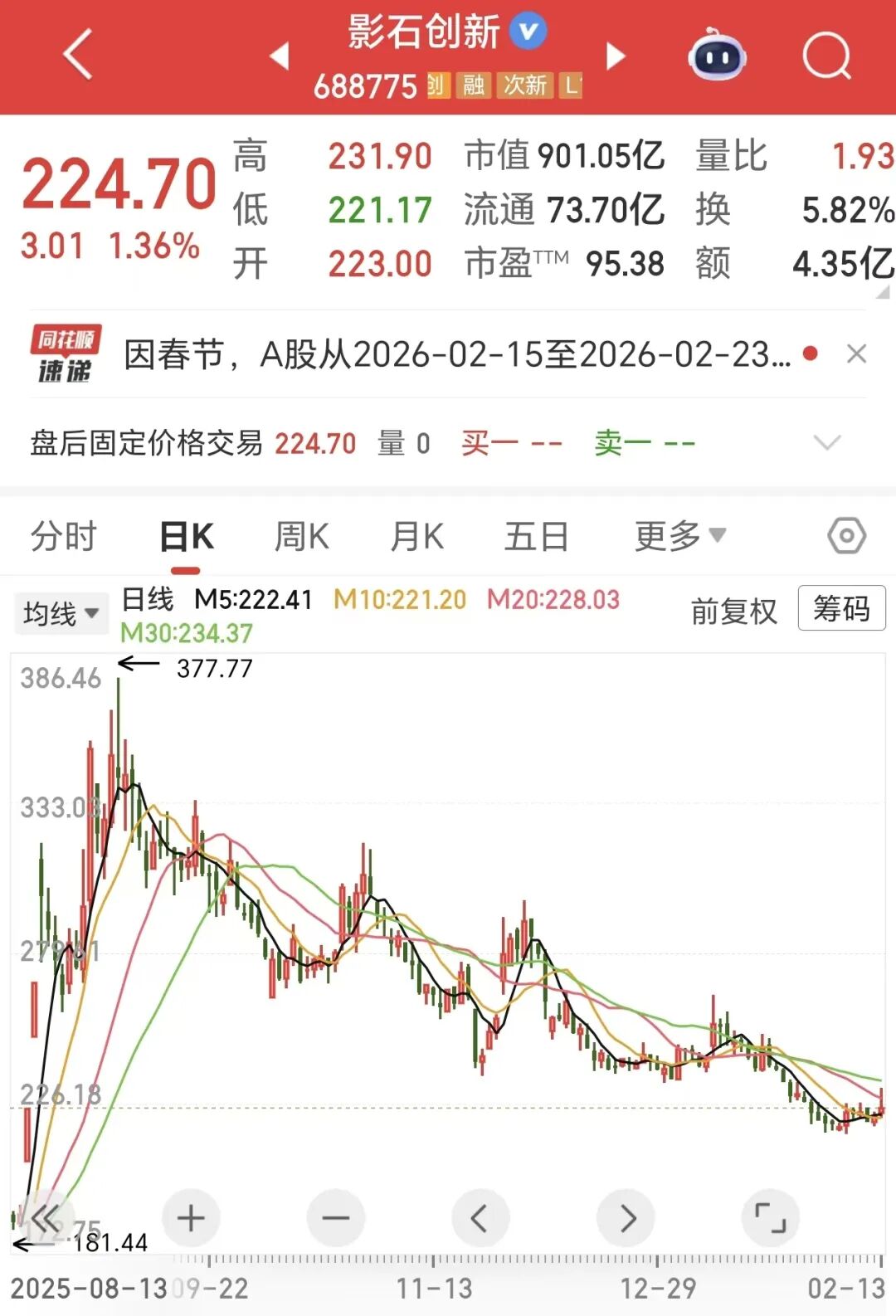This screenshot has width=896, height=1316.
Task: Zoom out the K-line chart with minus icon
Action: [x=334, y=1219]
